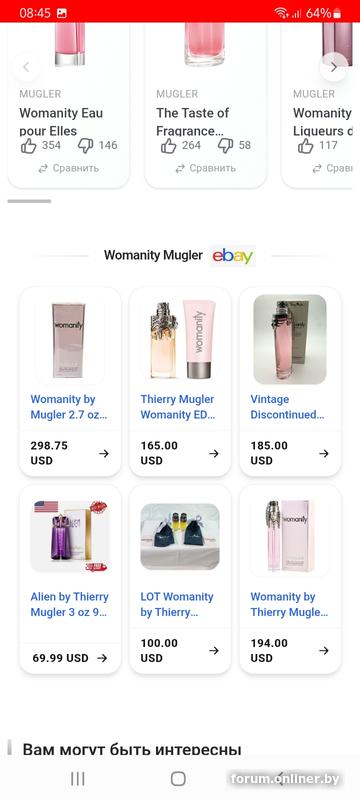
Task: View Thierry Mugler Womanity ED listing for 165.00 USD
Action: point(180,382)
